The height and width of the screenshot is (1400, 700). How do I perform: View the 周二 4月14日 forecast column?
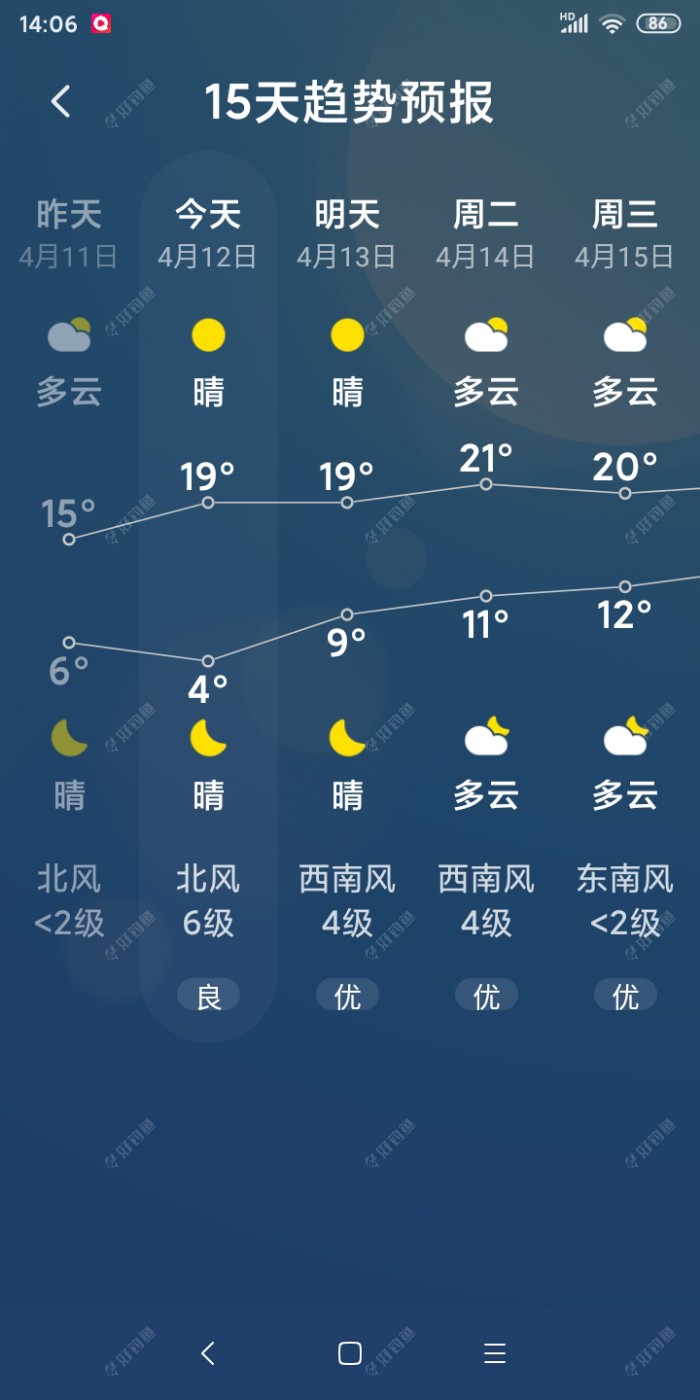pyautogui.click(x=486, y=596)
